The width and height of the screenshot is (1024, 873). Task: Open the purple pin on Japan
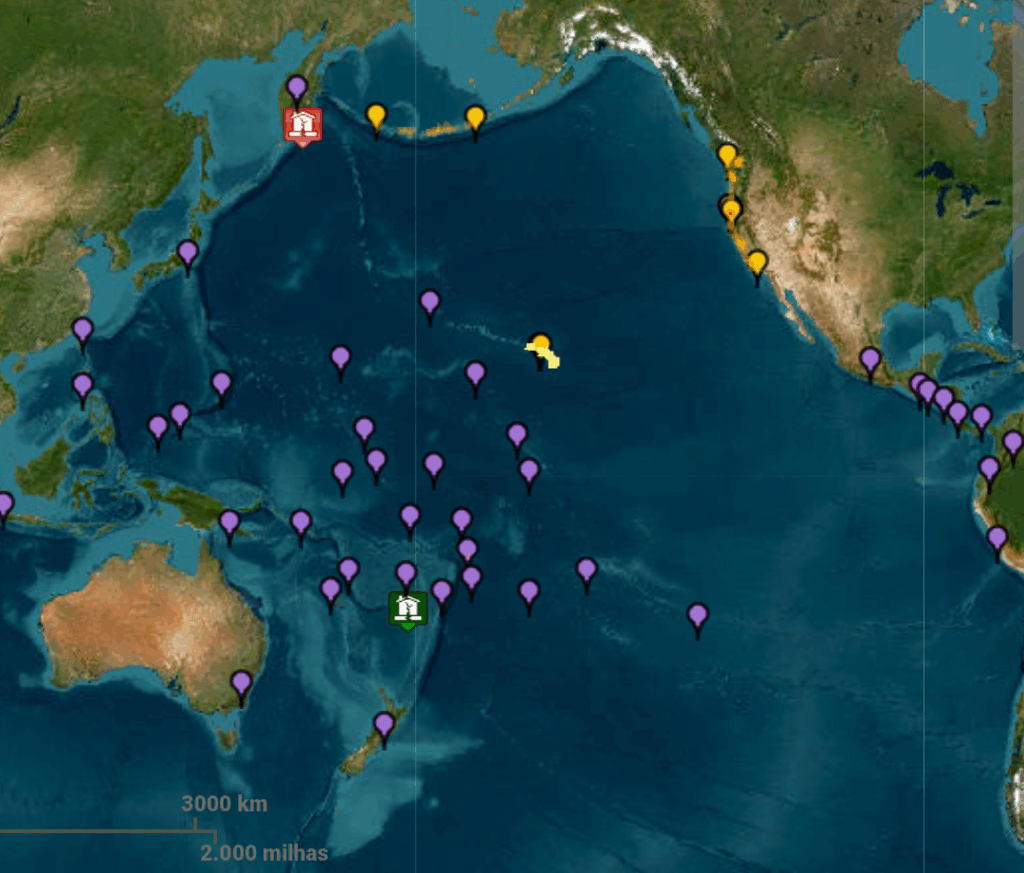188,253
